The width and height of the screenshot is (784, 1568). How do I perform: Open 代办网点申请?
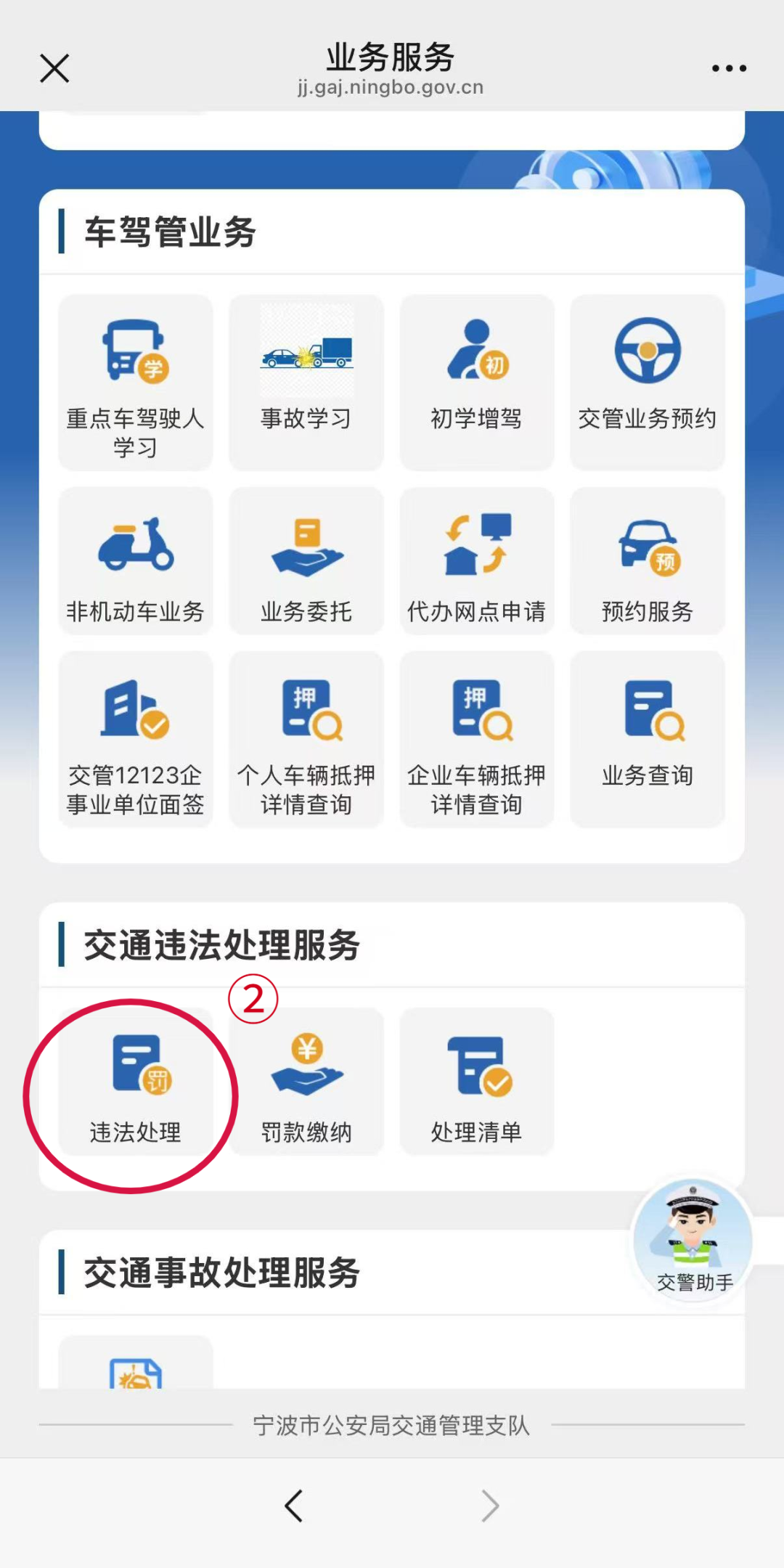477,561
